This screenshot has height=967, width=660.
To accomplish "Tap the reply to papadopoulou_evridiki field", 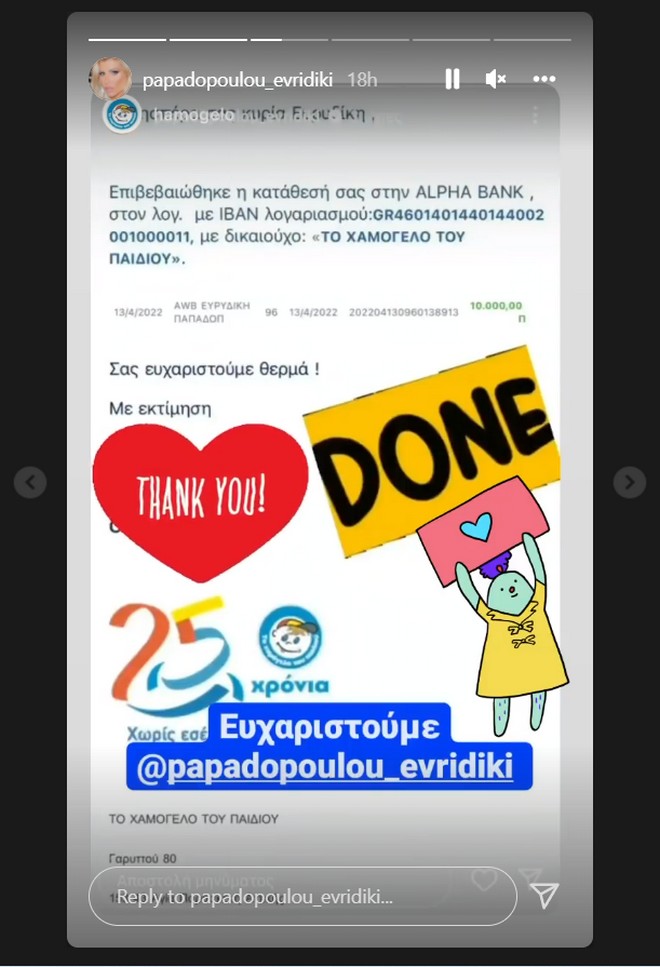I will click(302, 896).
